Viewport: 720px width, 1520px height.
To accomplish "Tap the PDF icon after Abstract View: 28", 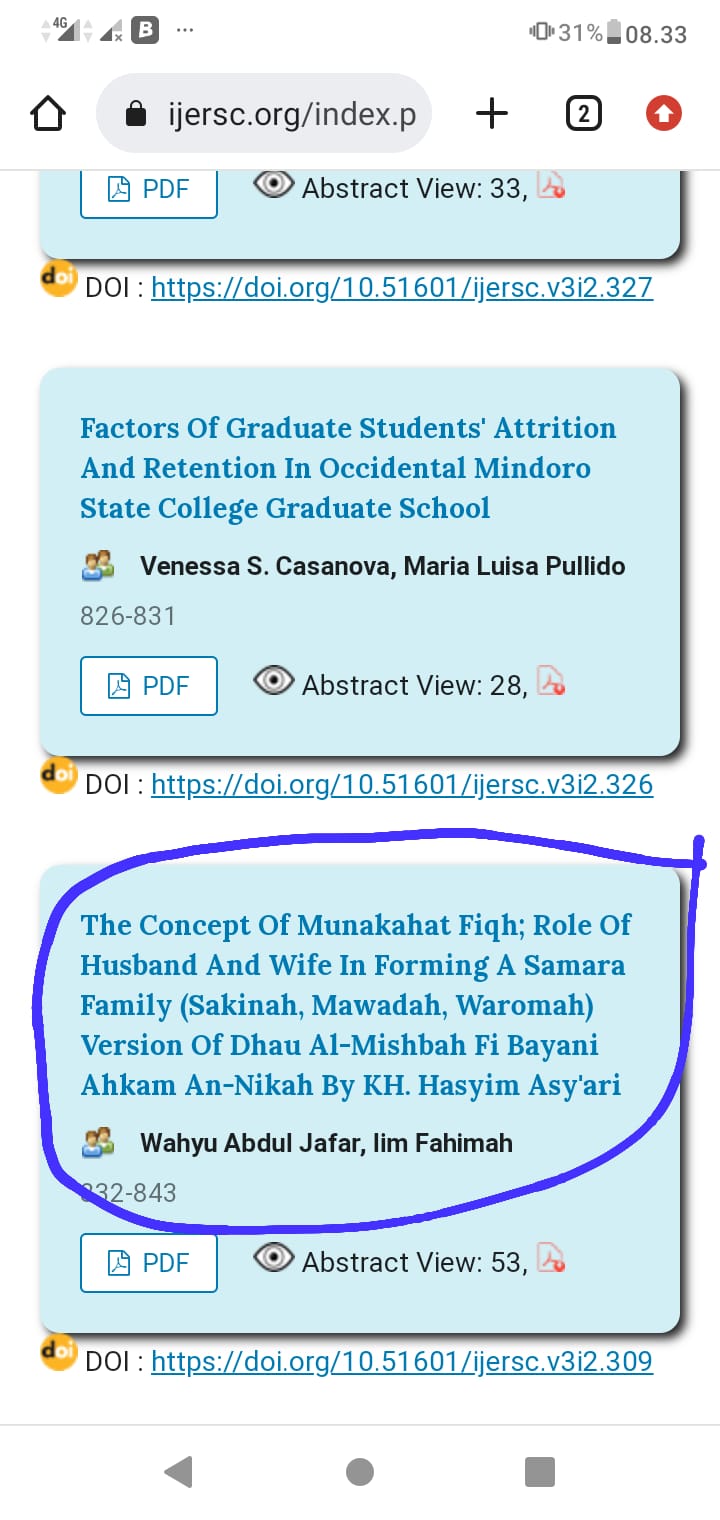I will [x=551, y=682].
